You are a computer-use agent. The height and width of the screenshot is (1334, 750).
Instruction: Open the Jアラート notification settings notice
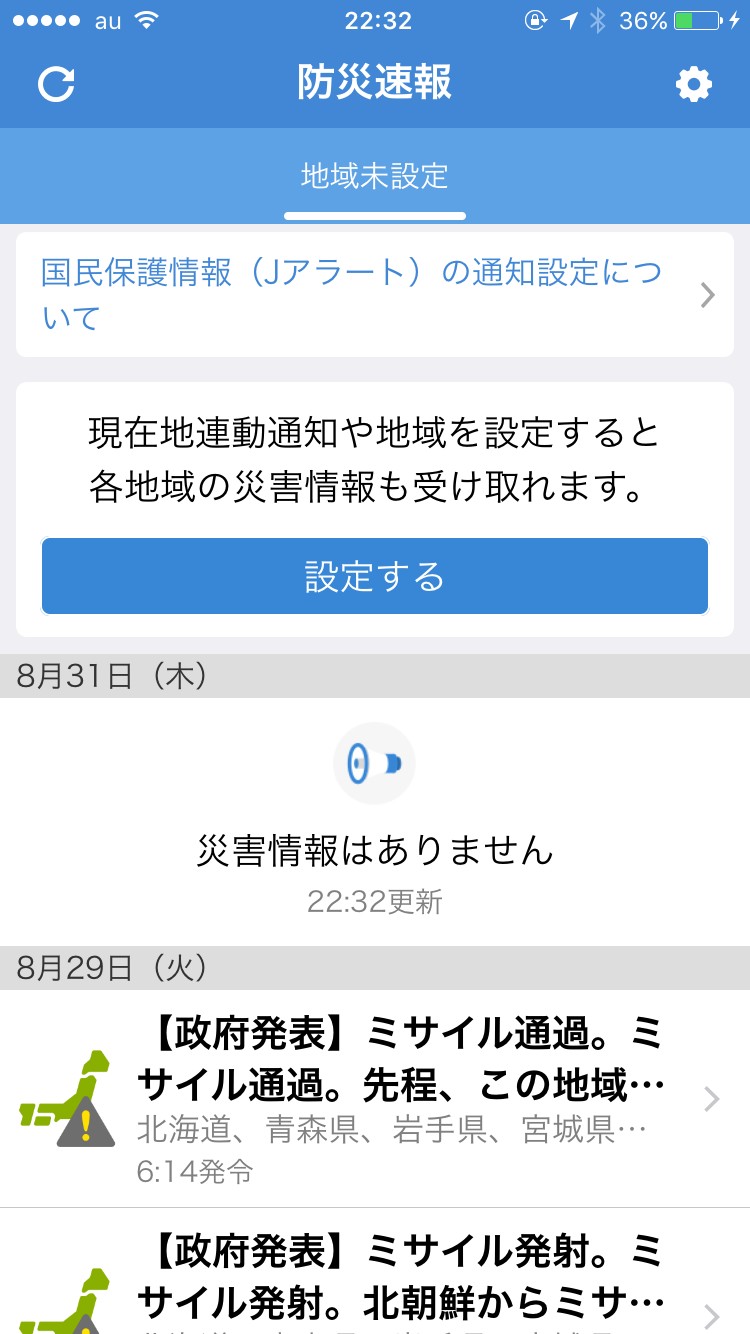click(x=375, y=294)
